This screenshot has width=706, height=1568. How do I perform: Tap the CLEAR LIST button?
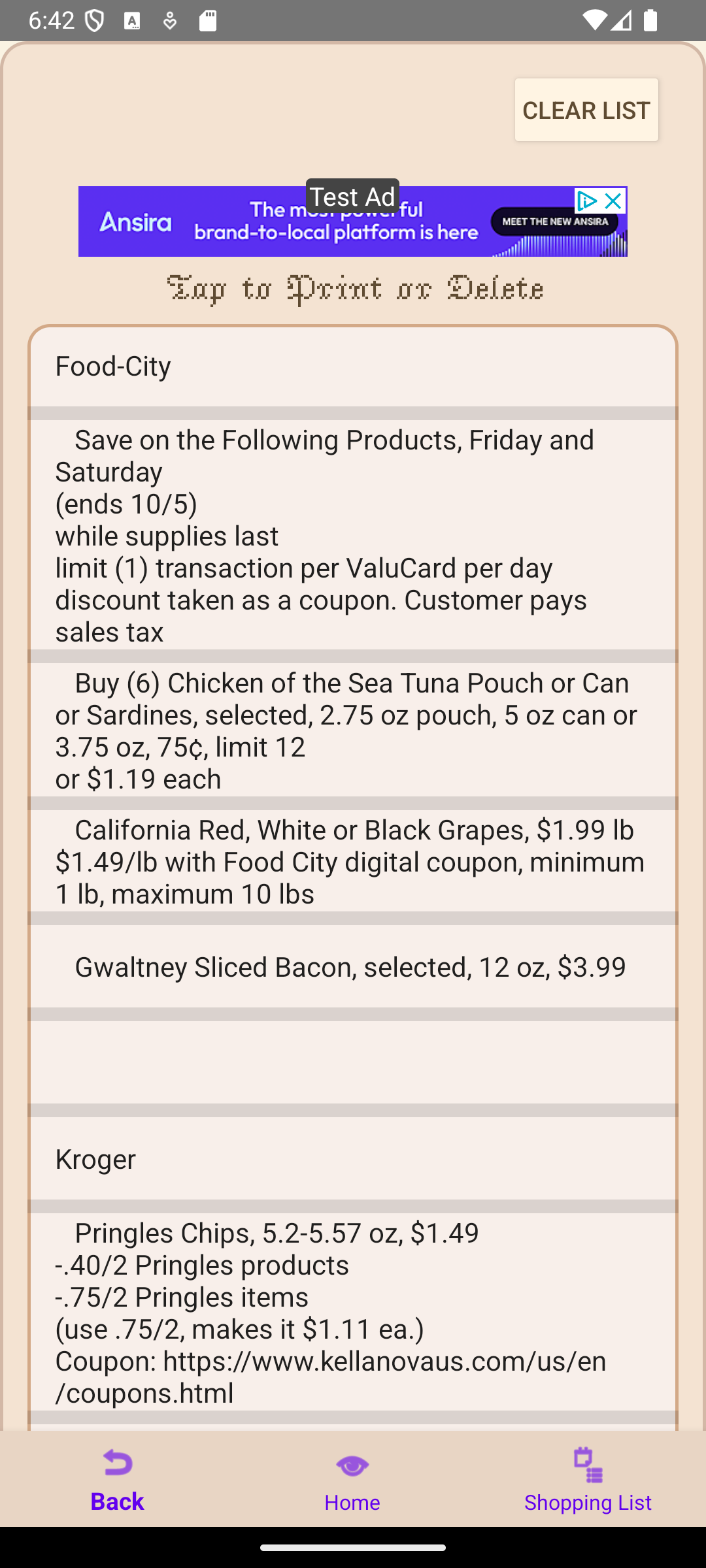click(x=586, y=110)
